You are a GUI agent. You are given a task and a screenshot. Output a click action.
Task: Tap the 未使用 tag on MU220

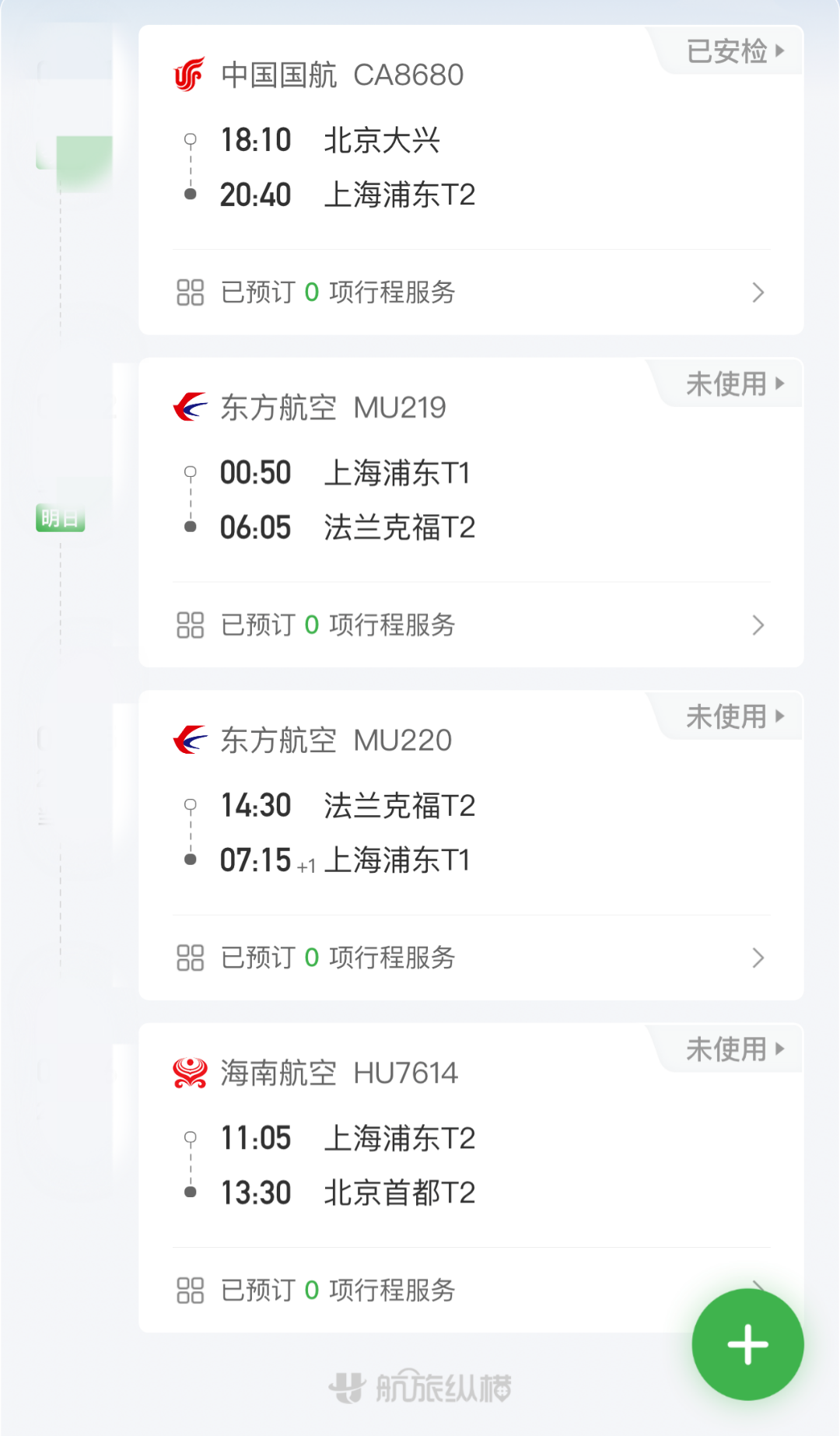point(734,717)
